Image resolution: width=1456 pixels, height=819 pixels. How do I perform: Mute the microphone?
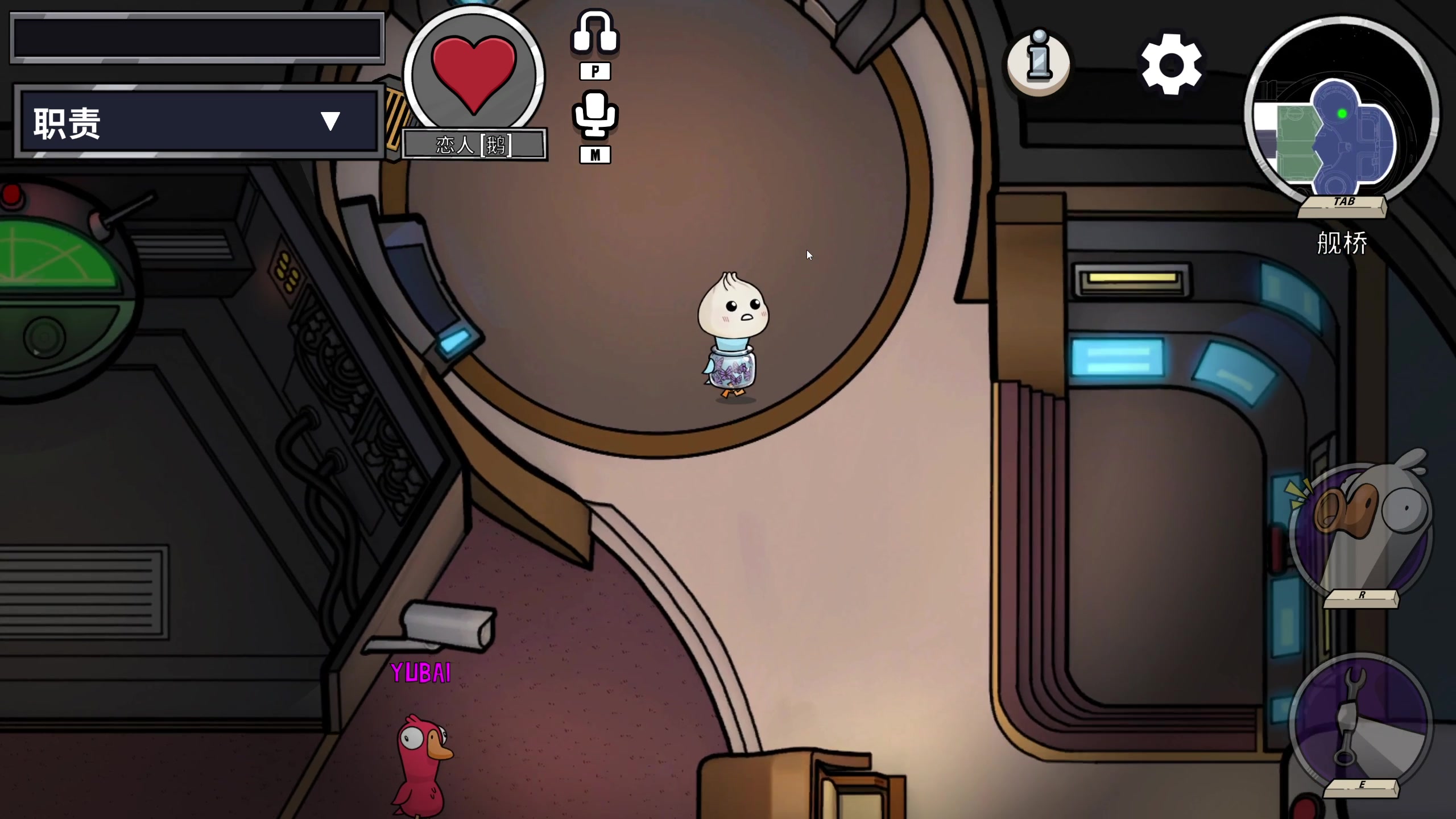coord(594,115)
